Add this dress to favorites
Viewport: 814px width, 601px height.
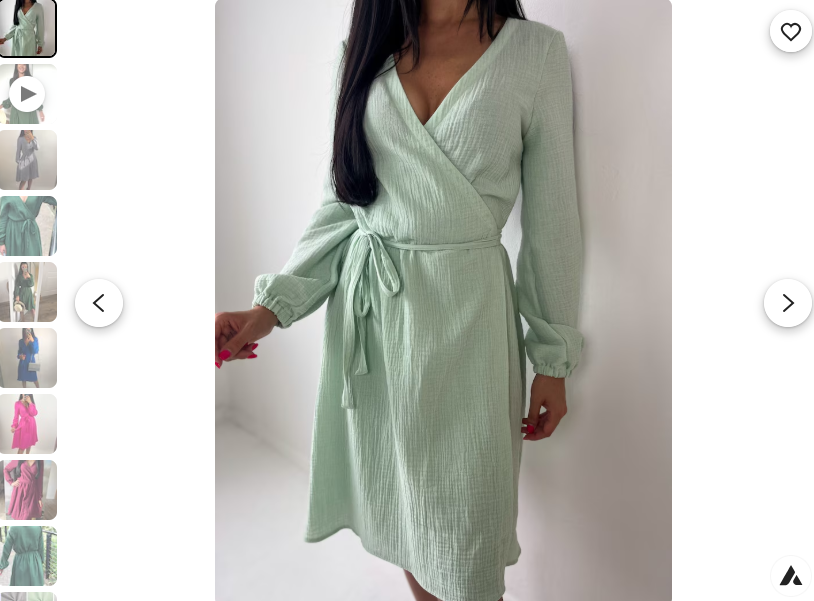click(x=790, y=32)
